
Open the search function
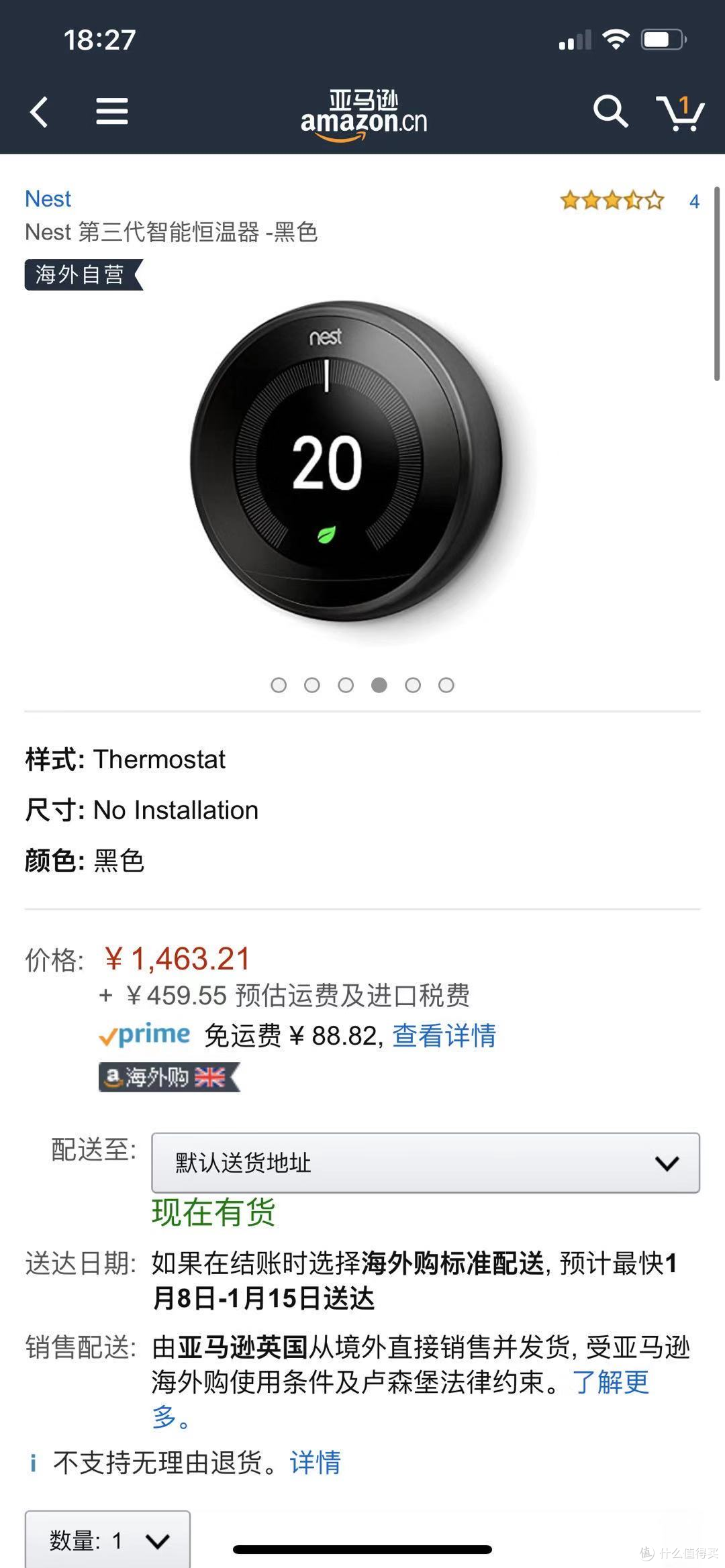pyautogui.click(x=610, y=112)
